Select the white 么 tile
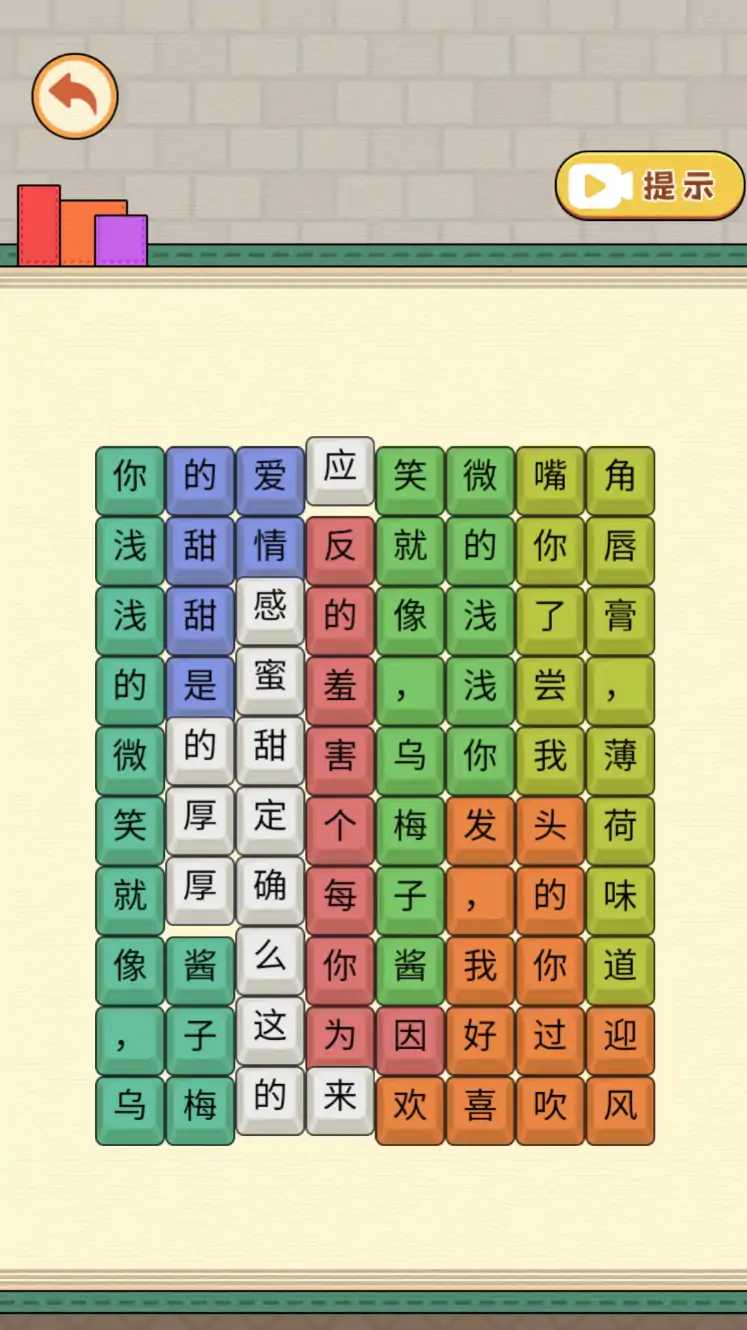 click(270, 958)
